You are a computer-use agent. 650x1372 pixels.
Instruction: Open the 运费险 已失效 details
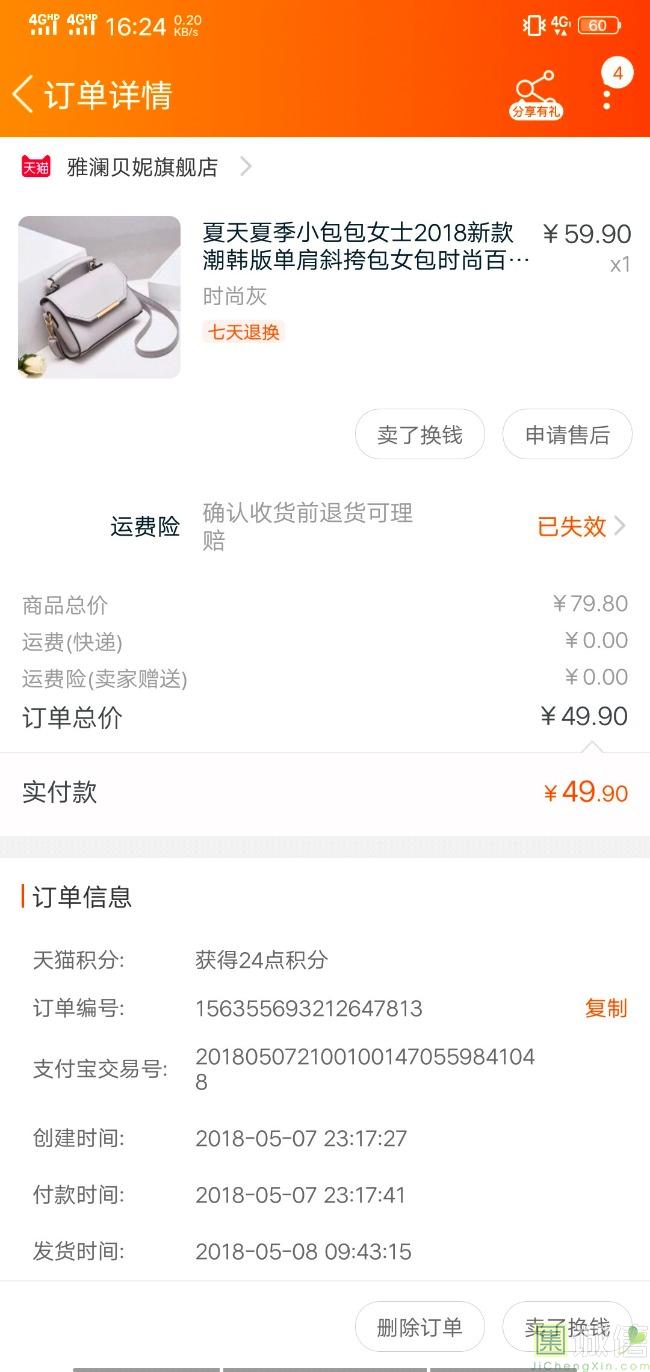[x=581, y=526]
